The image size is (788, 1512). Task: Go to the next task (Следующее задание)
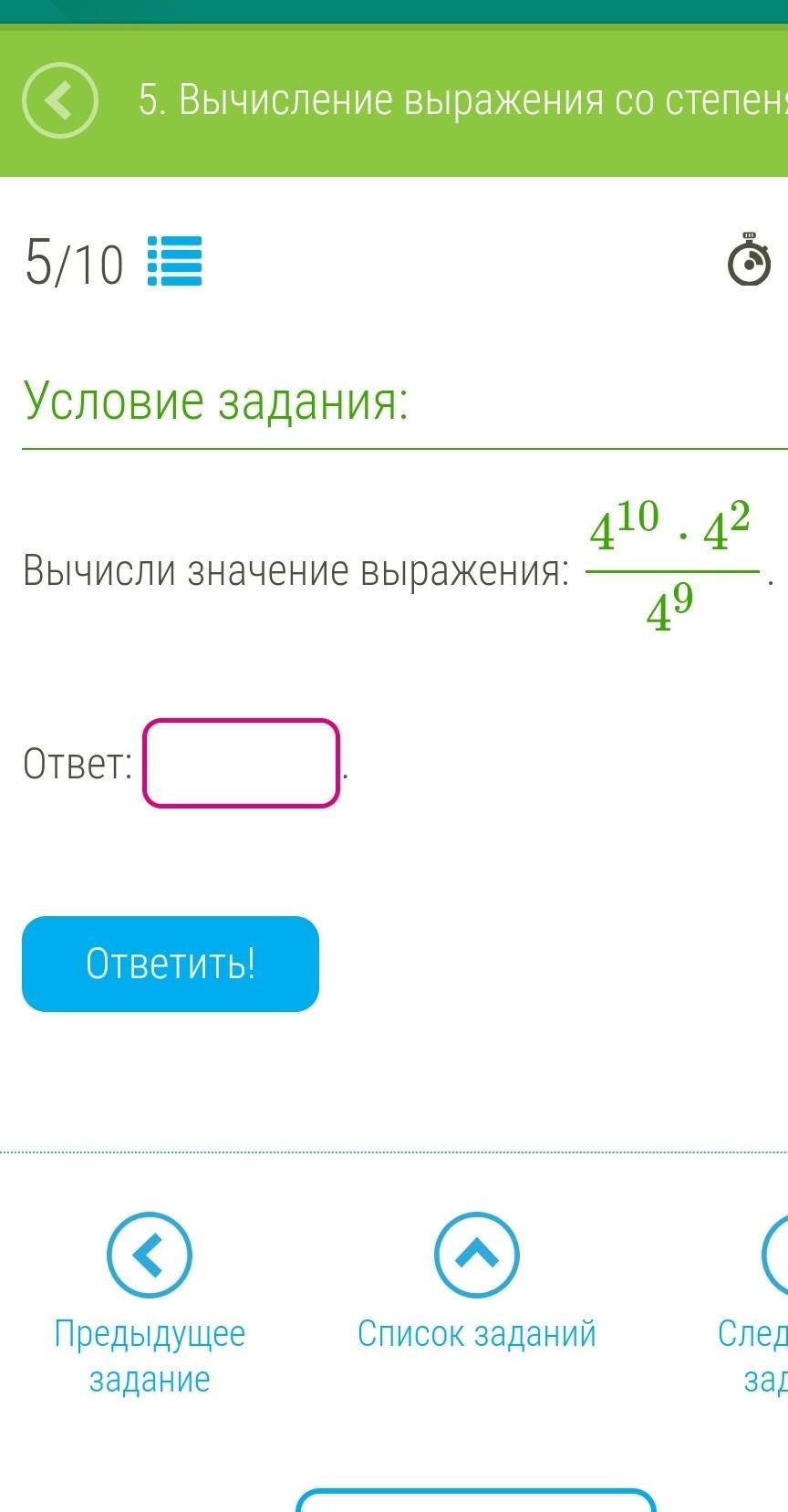(773, 1256)
